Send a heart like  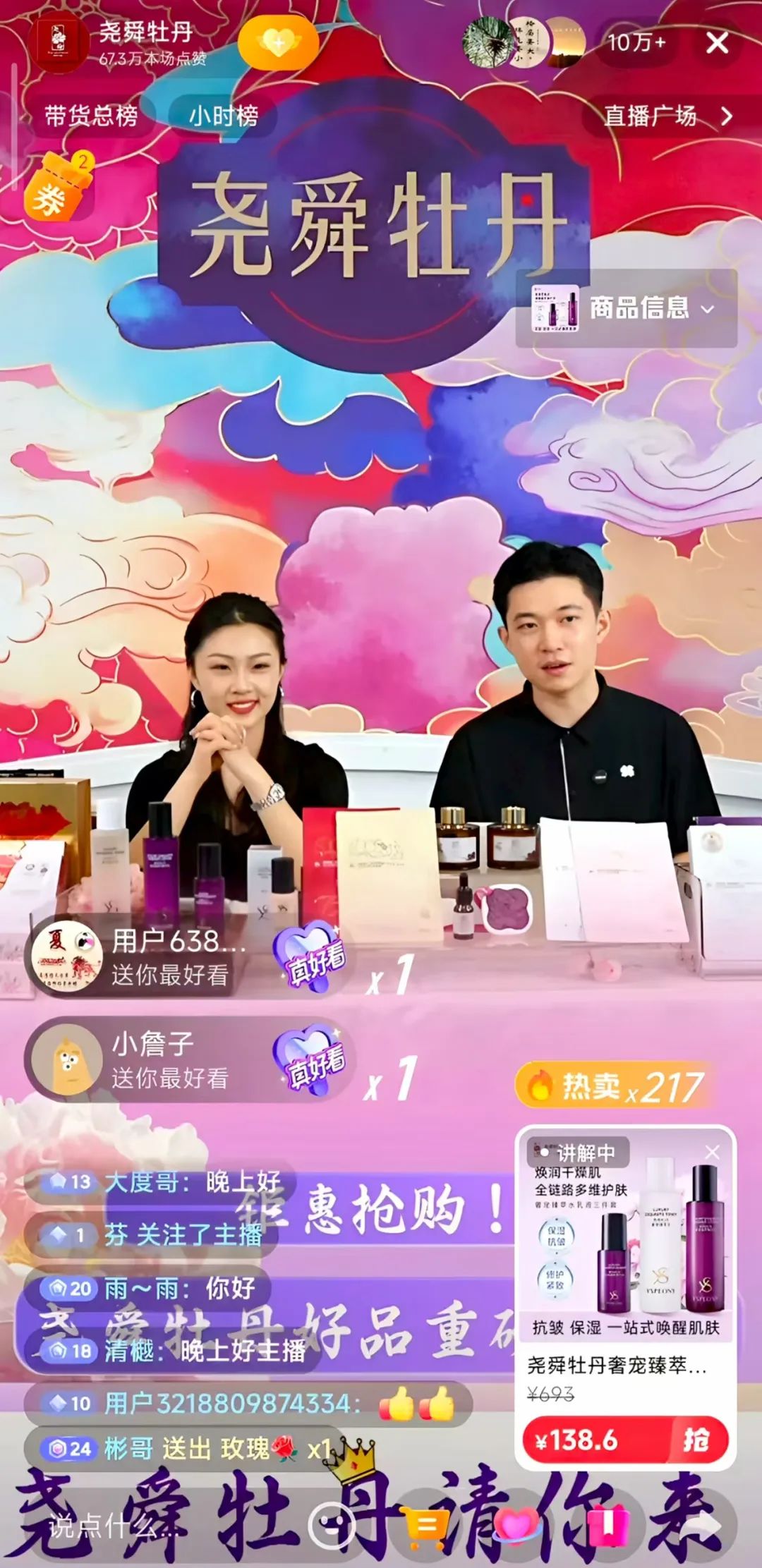pos(519,1525)
